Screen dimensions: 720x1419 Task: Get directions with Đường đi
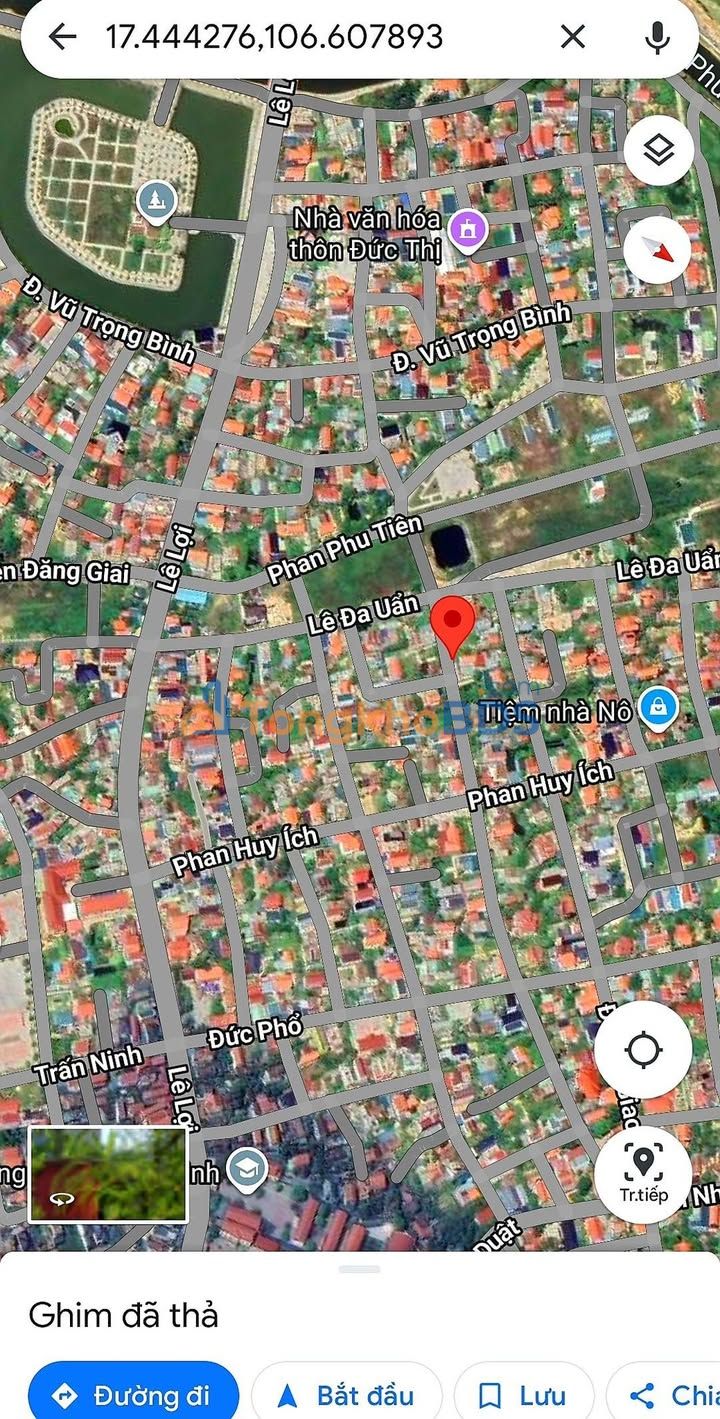coord(133,1394)
